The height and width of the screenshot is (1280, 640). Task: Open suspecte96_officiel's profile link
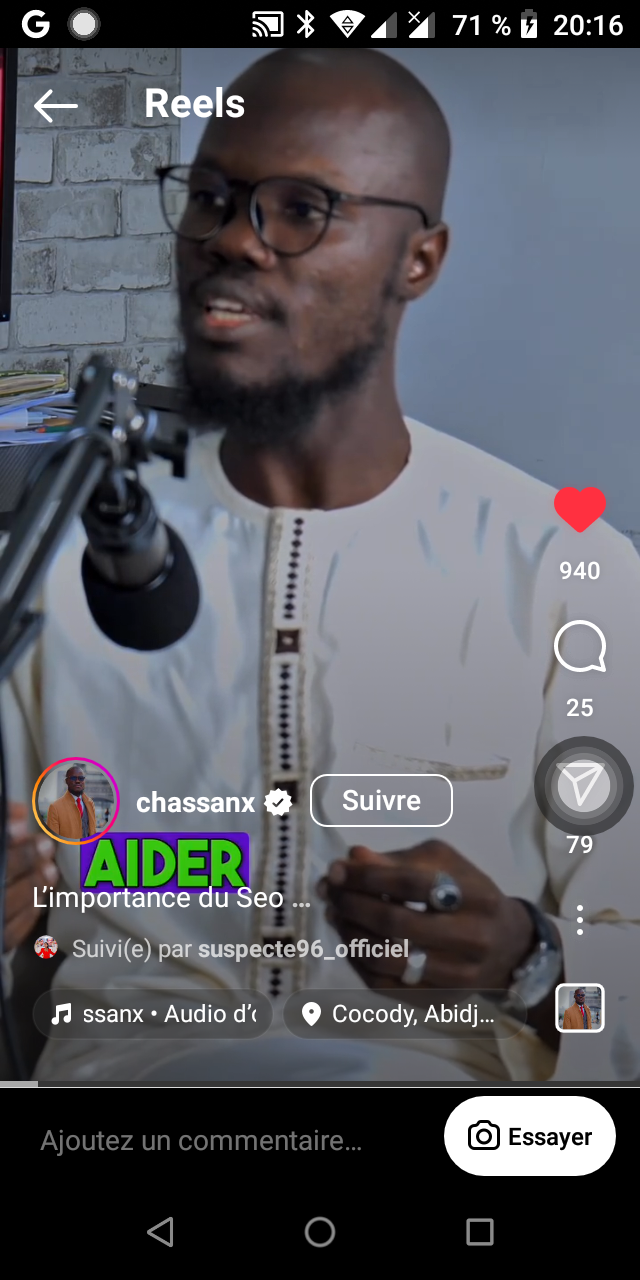tap(303, 949)
